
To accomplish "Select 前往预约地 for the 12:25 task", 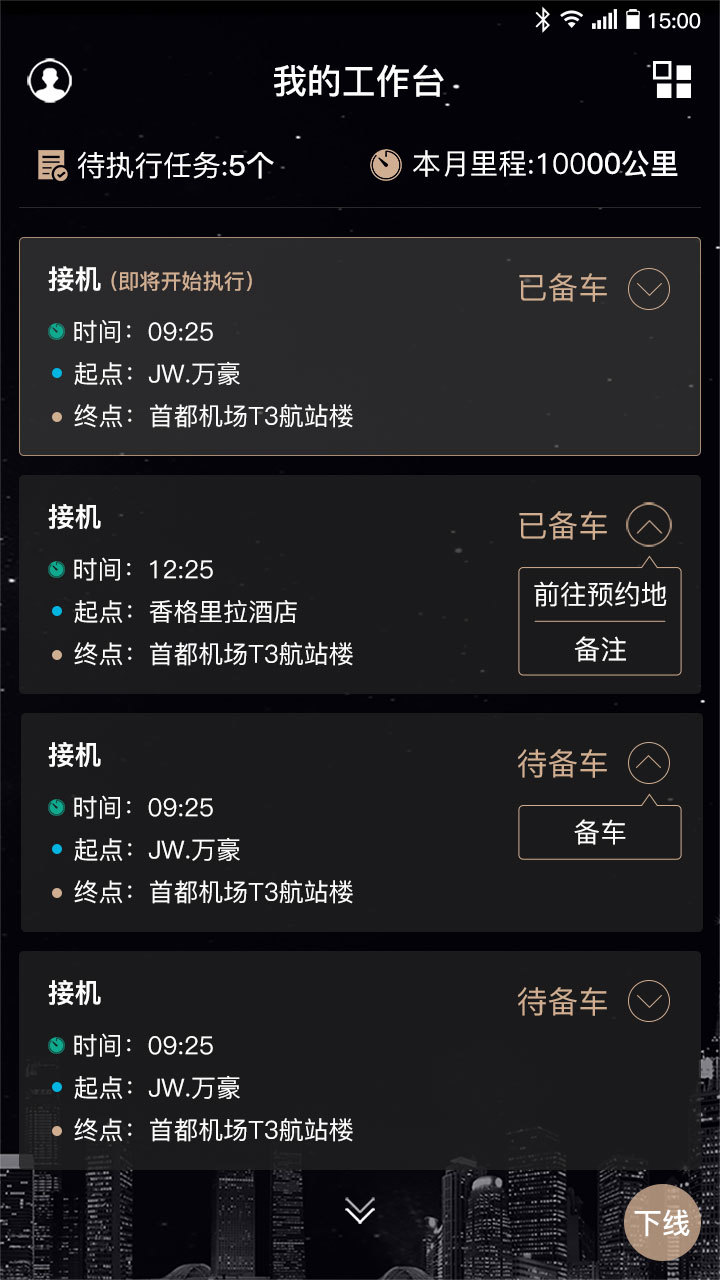I will pyautogui.click(x=600, y=595).
